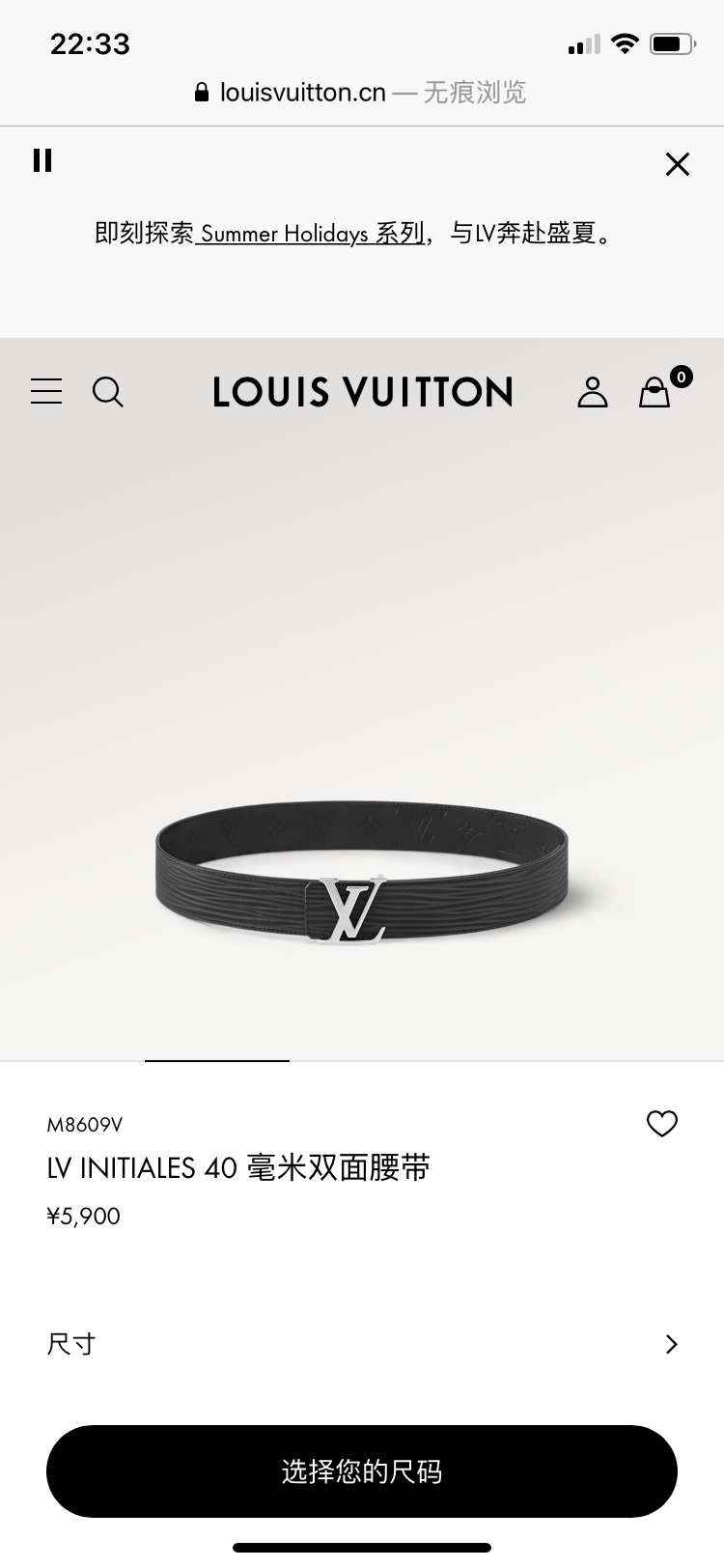
Task: Click the image carousel progress indicator
Action: point(216,1062)
